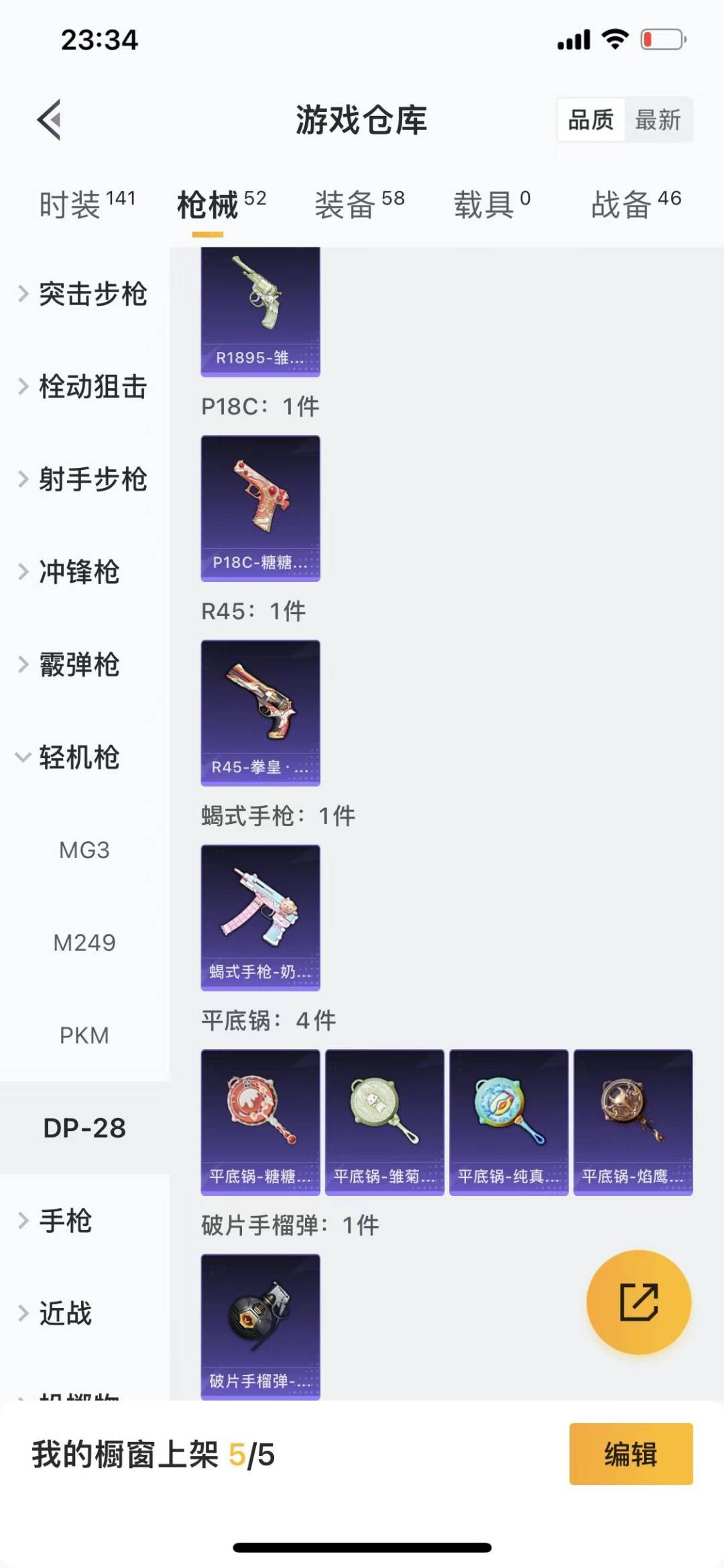This screenshot has width=724, height=1568.
Task: Select the 蝎式手枪-奶 skin item
Action: [x=260, y=918]
